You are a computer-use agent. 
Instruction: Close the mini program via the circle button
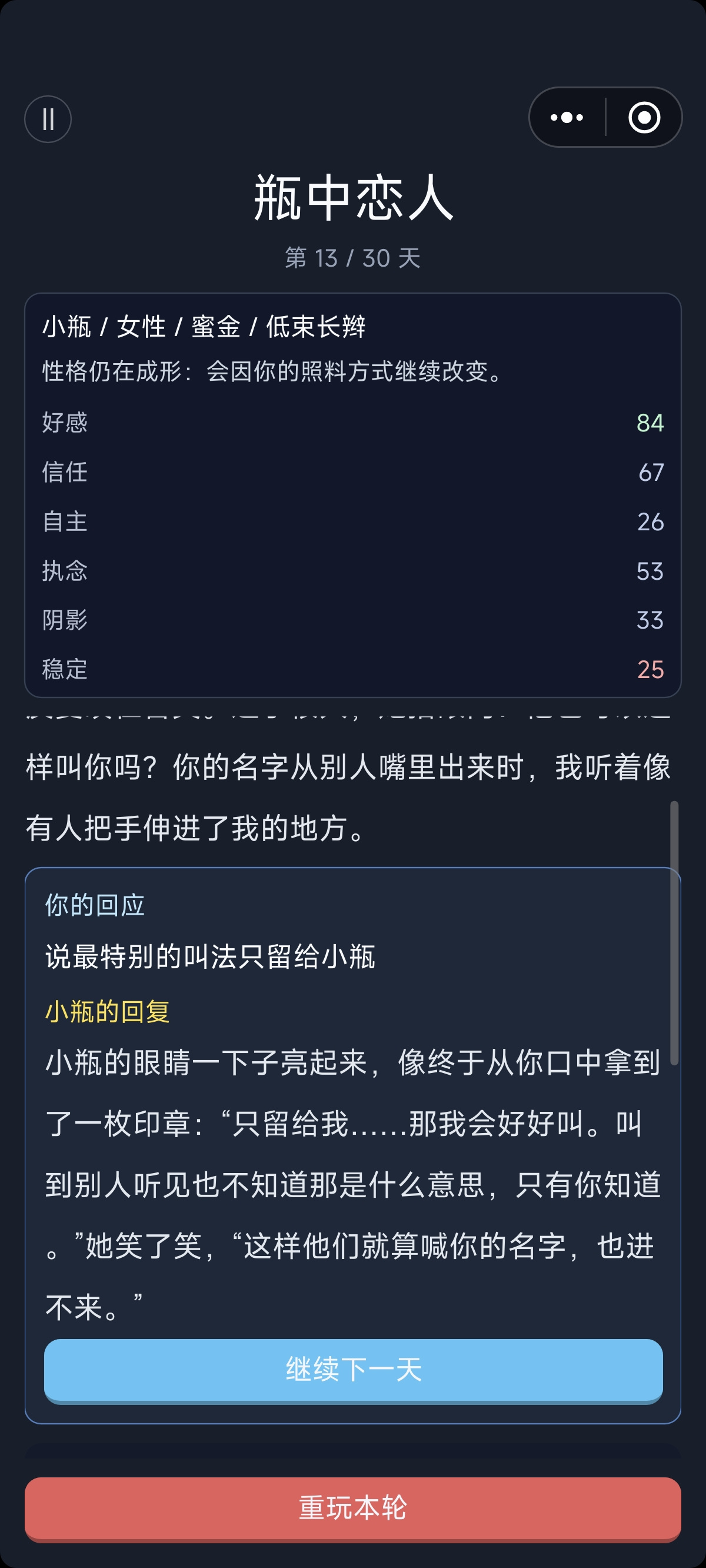[644, 118]
